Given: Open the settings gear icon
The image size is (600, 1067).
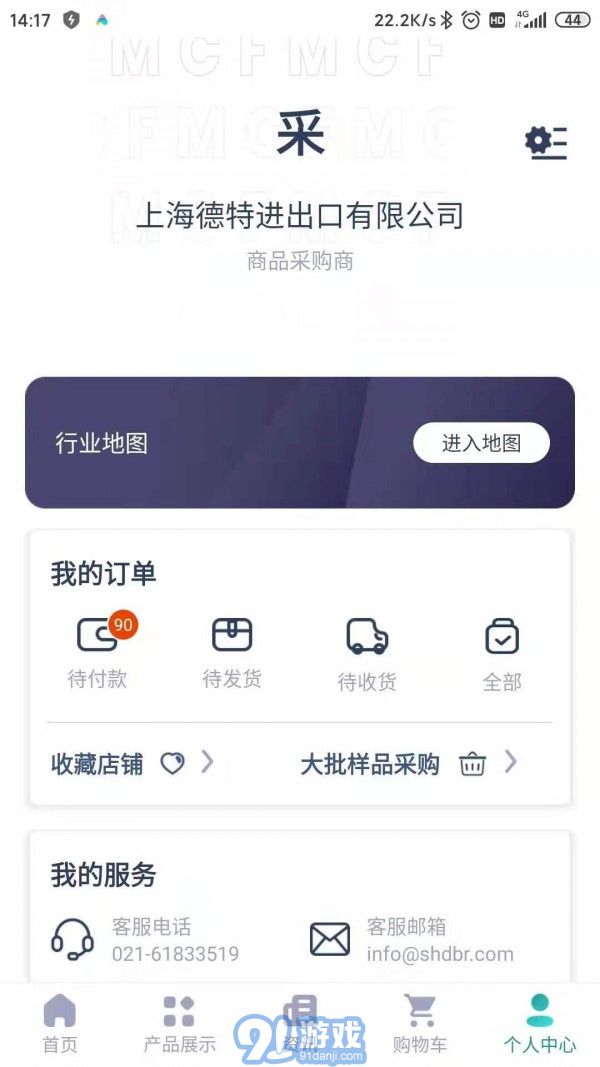Looking at the screenshot, I should pyautogui.click(x=545, y=143).
